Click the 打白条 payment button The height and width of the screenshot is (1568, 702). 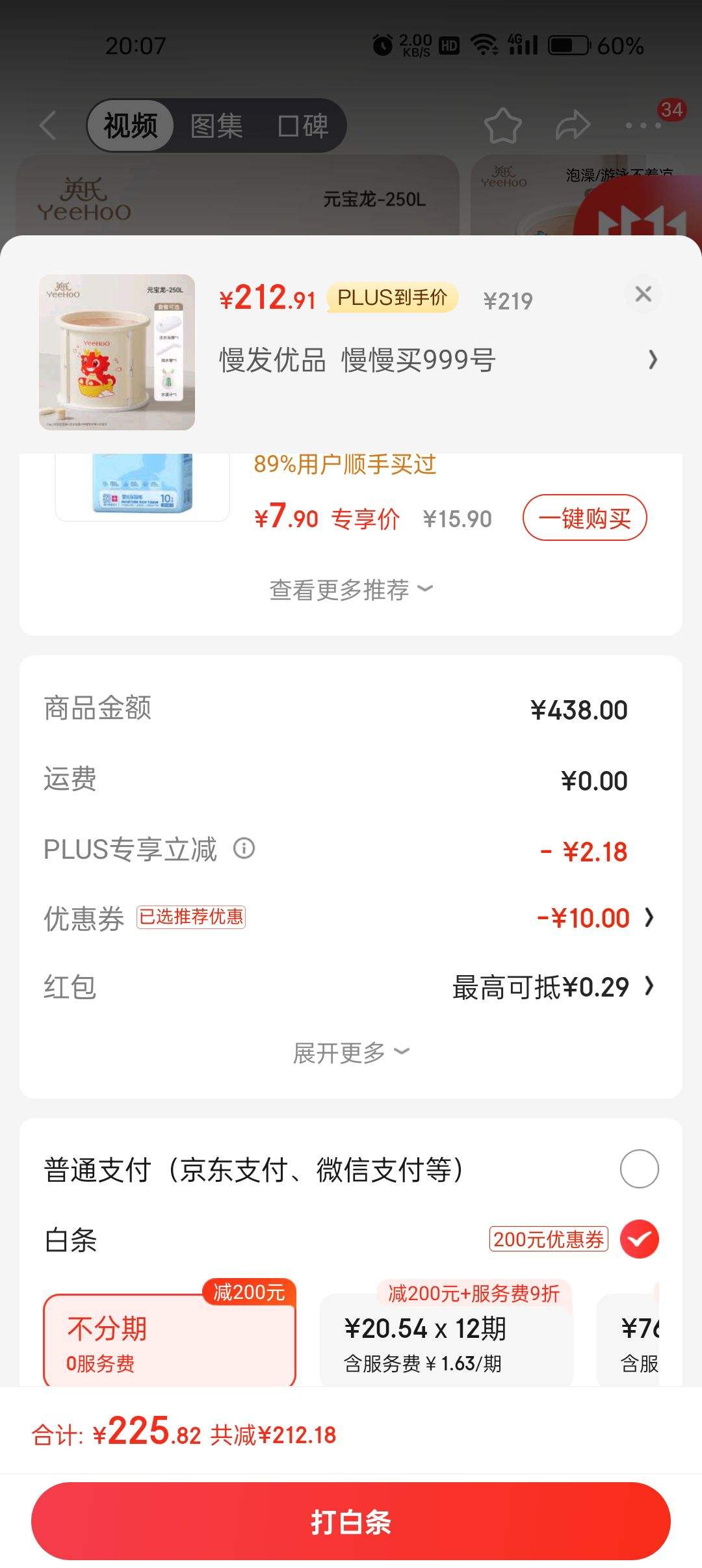[x=351, y=1521]
